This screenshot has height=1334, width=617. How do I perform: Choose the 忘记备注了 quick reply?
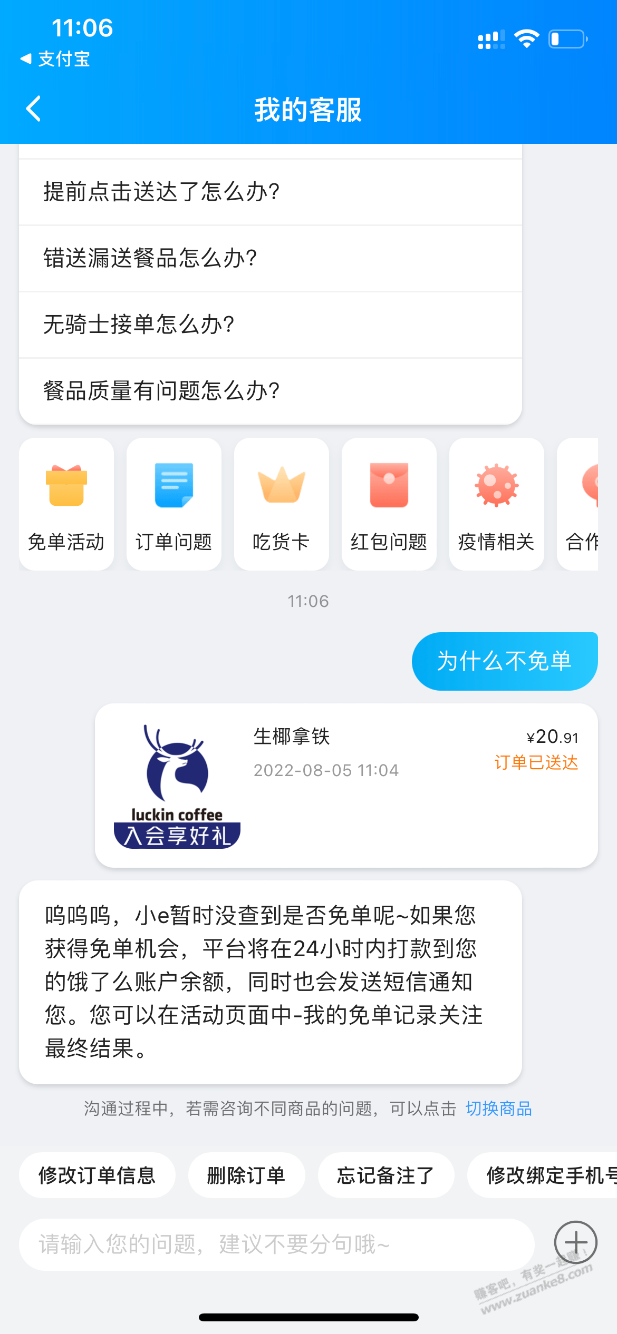click(386, 1175)
